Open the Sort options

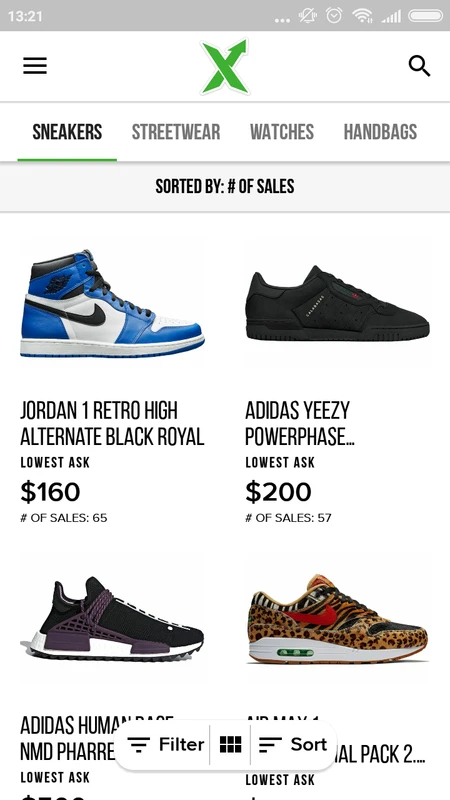[293, 745]
